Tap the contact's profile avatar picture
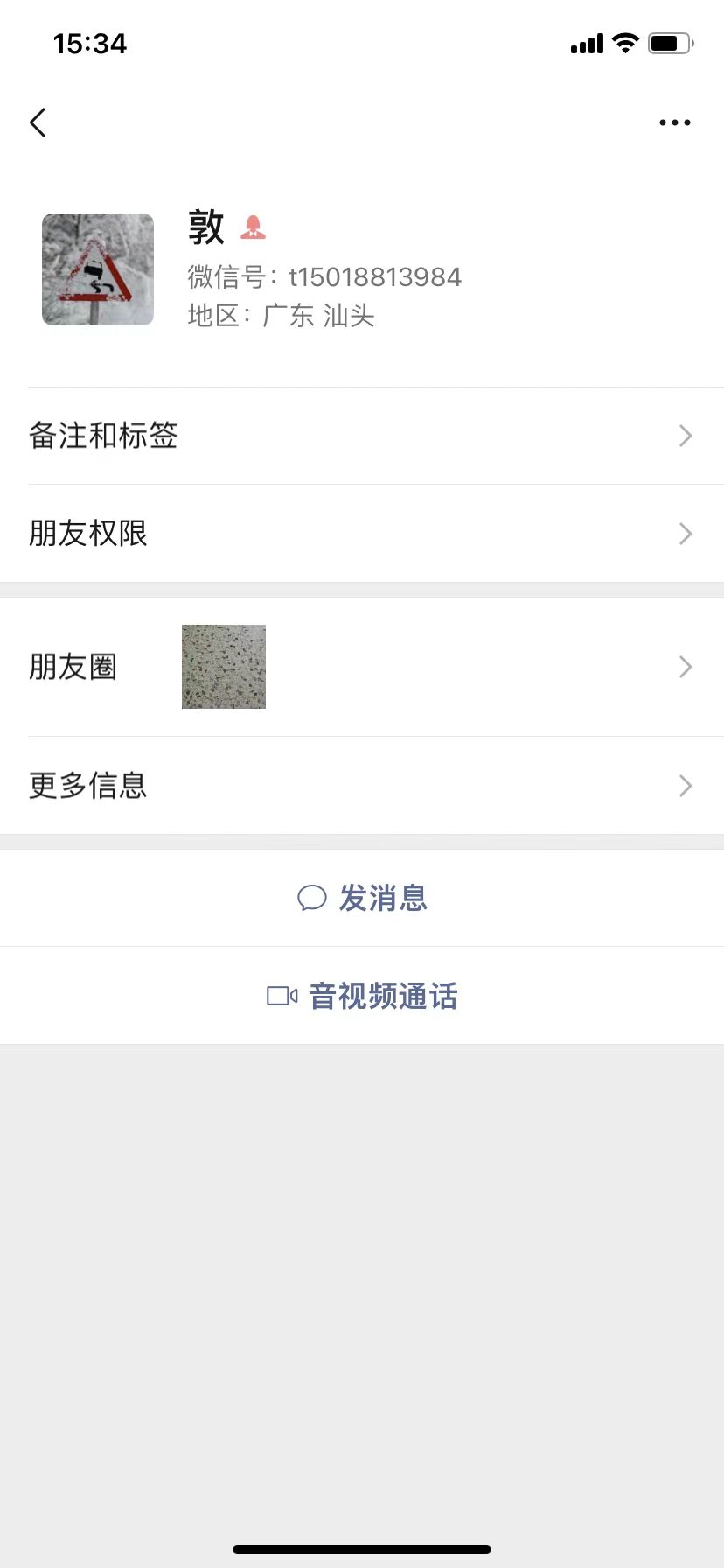Image resolution: width=724 pixels, height=1568 pixels. 97,269
